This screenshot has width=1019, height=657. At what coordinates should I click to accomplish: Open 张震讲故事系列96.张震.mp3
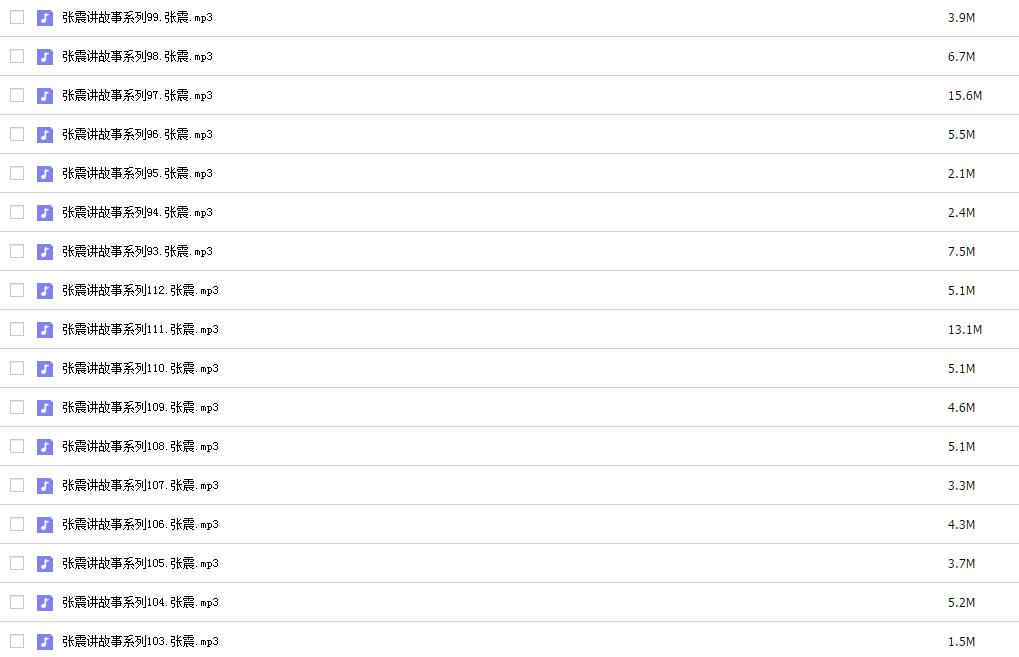(x=137, y=135)
